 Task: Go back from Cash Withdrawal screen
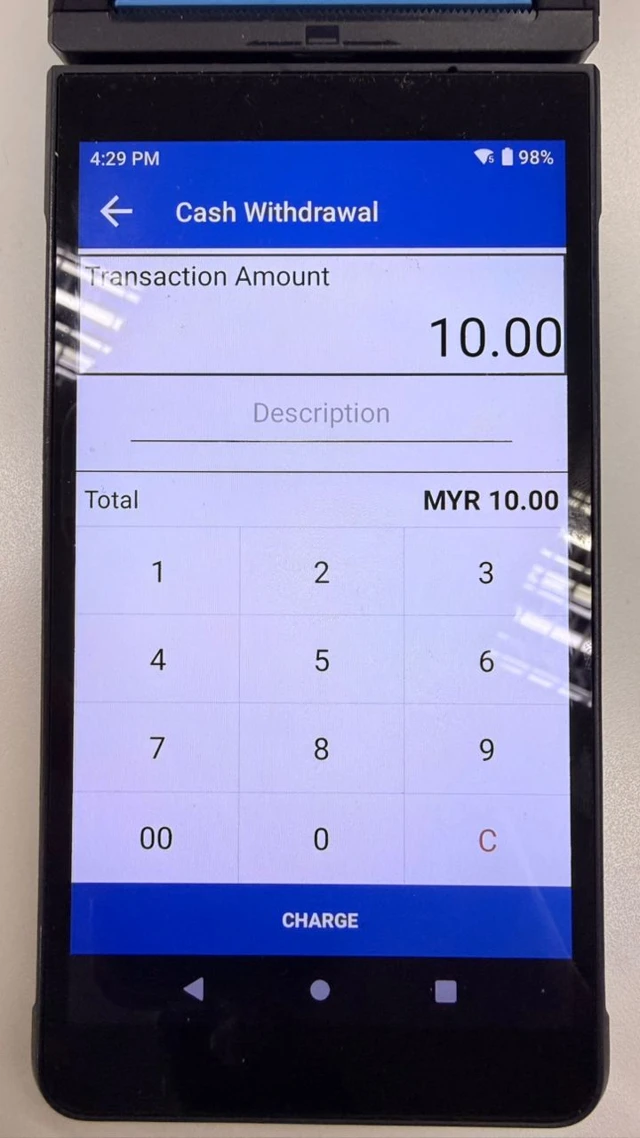click(117, 212)
